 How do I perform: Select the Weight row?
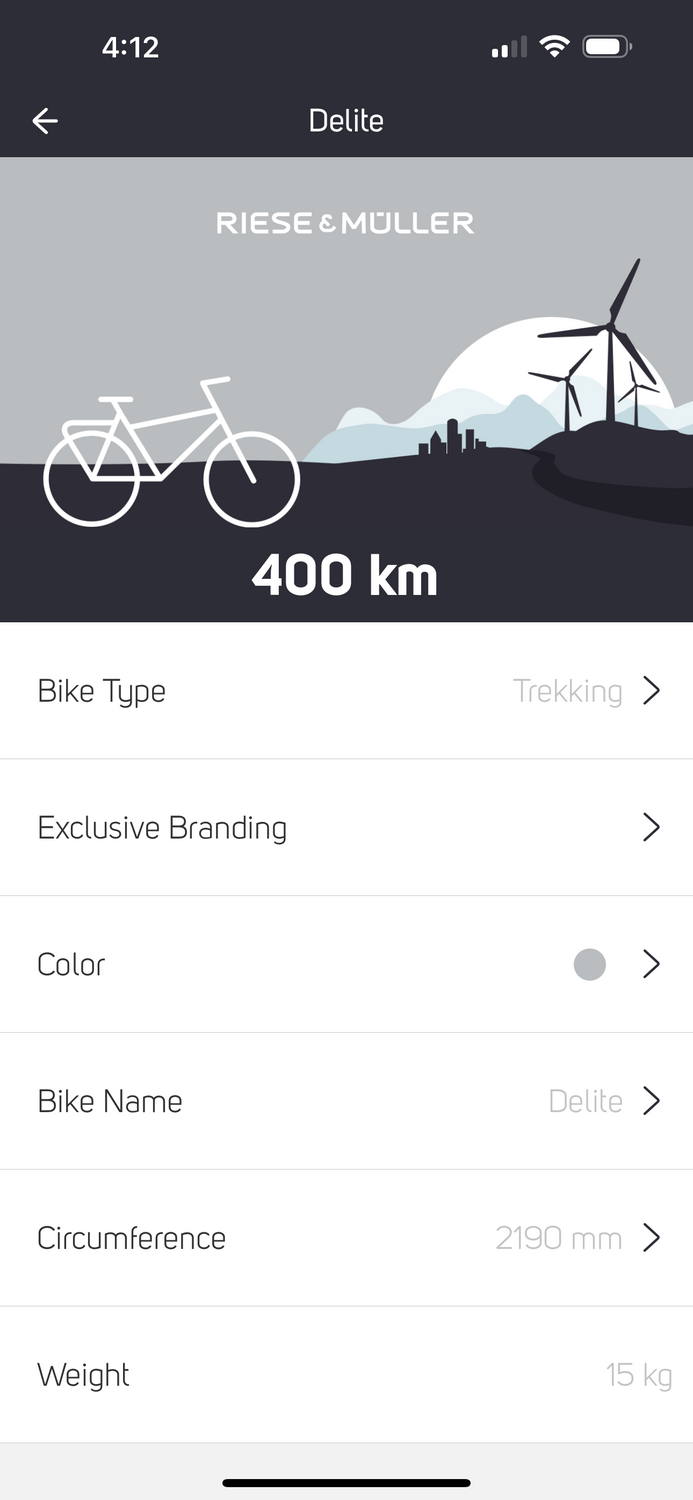(x=346, y=1375)
